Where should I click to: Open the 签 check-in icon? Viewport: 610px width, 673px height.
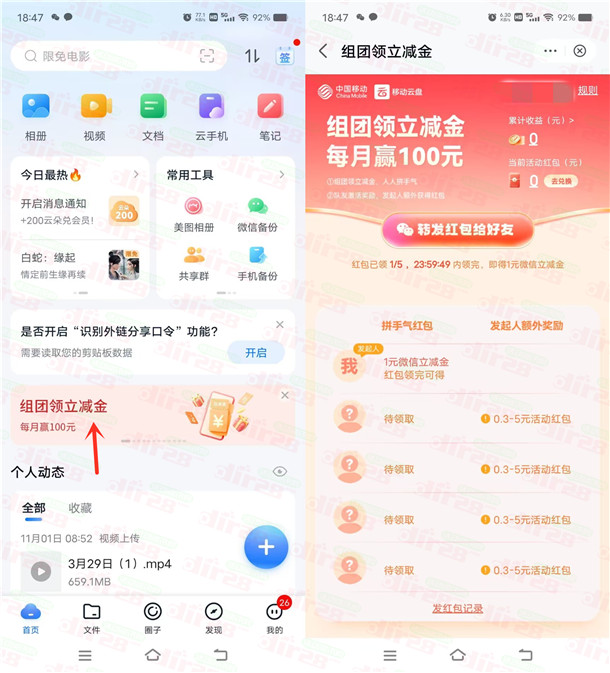pyautogui.click(x=284, y=57)
